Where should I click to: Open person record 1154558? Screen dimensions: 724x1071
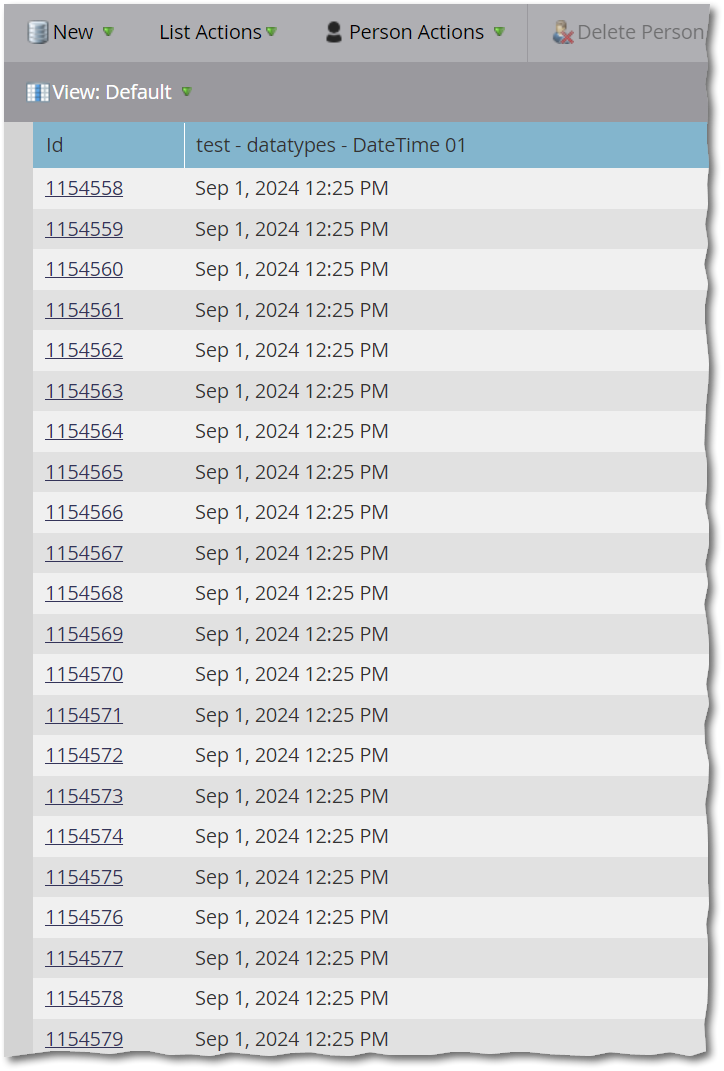tap(84, 188)
